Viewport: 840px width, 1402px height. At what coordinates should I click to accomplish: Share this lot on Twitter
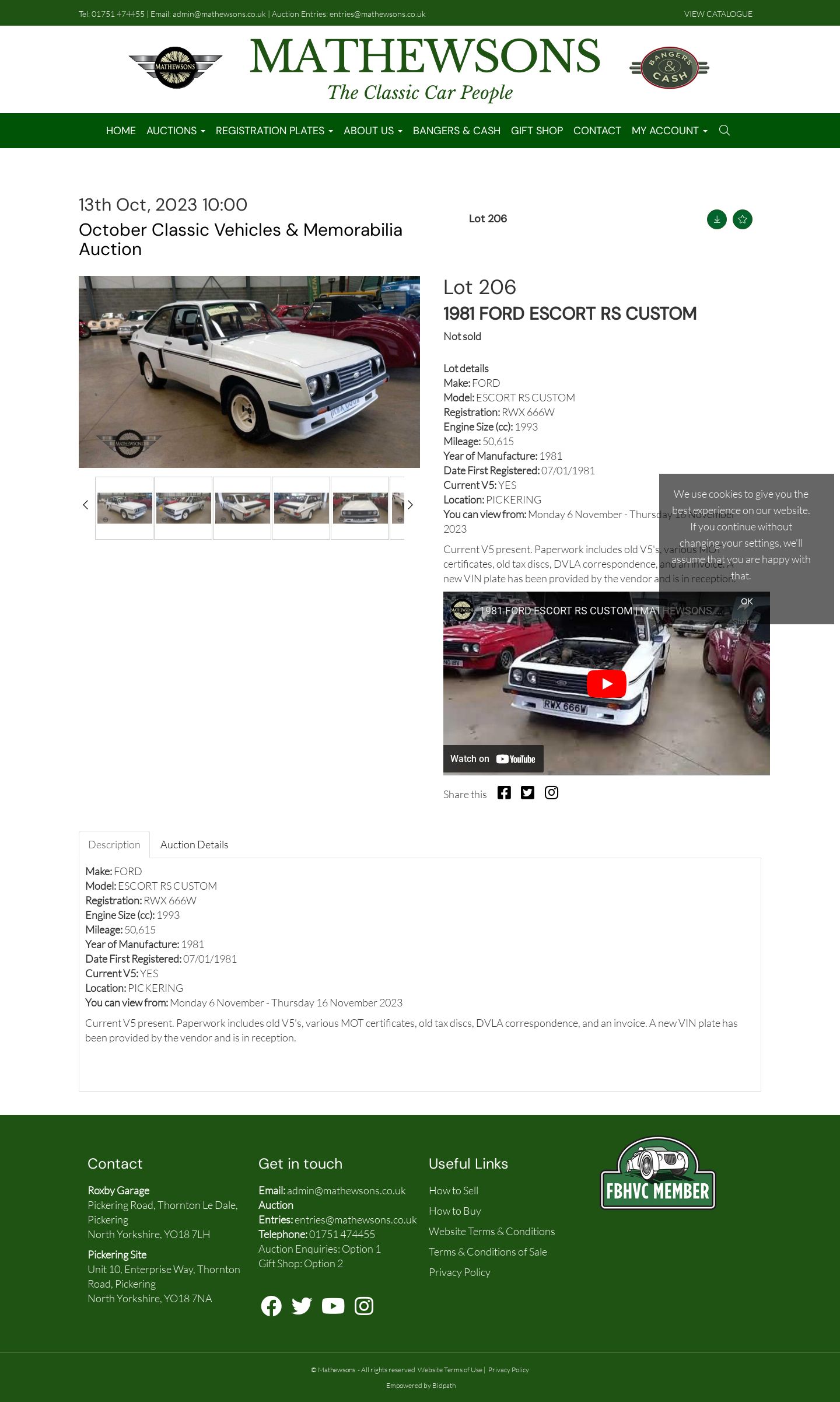tap(527, 792)
